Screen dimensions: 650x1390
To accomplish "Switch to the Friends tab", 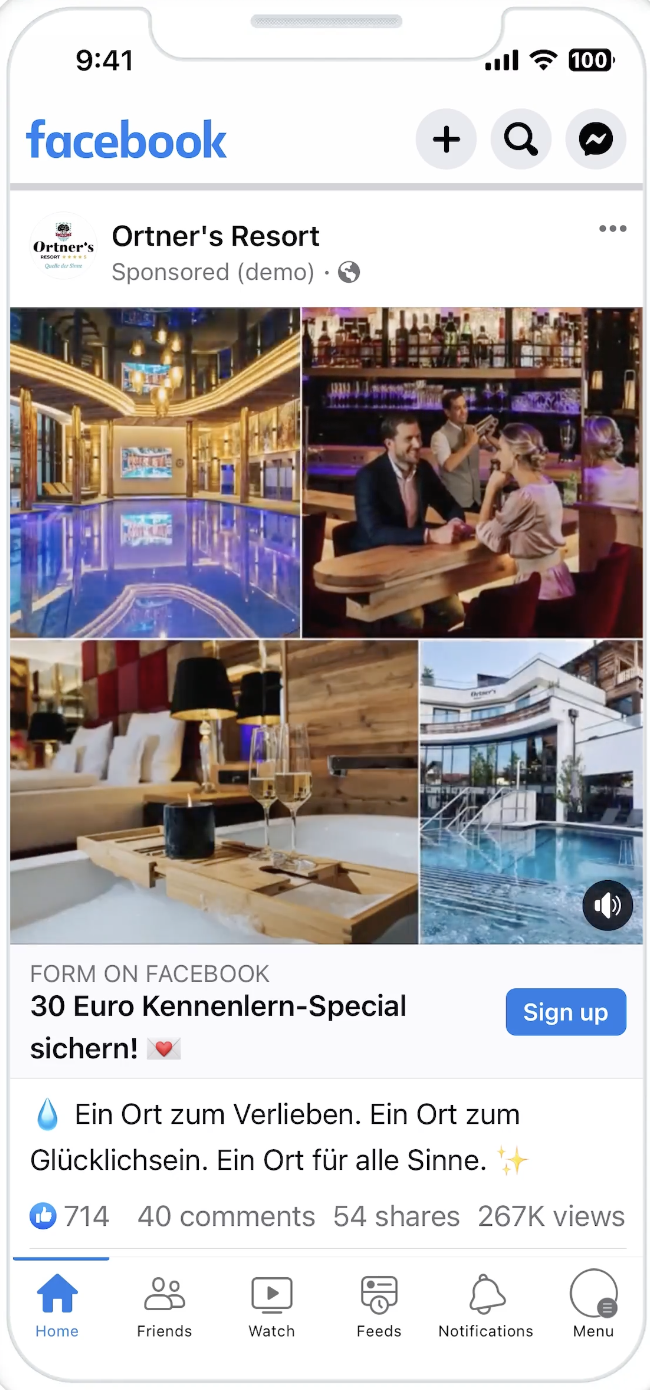I will (x=164, y=1306).
